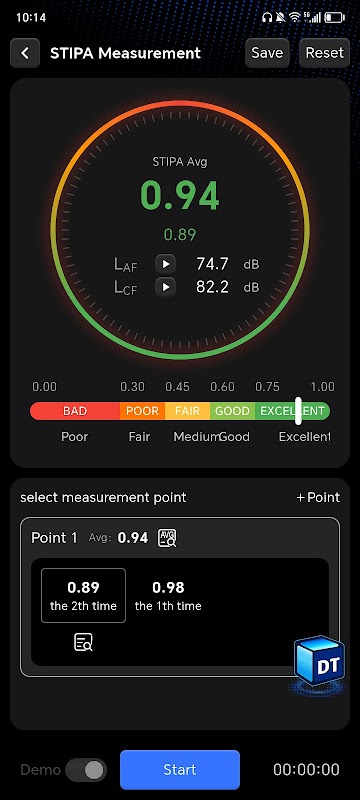360x800 pixels.
Task: Reset the measurement
Action: [325, 53]
